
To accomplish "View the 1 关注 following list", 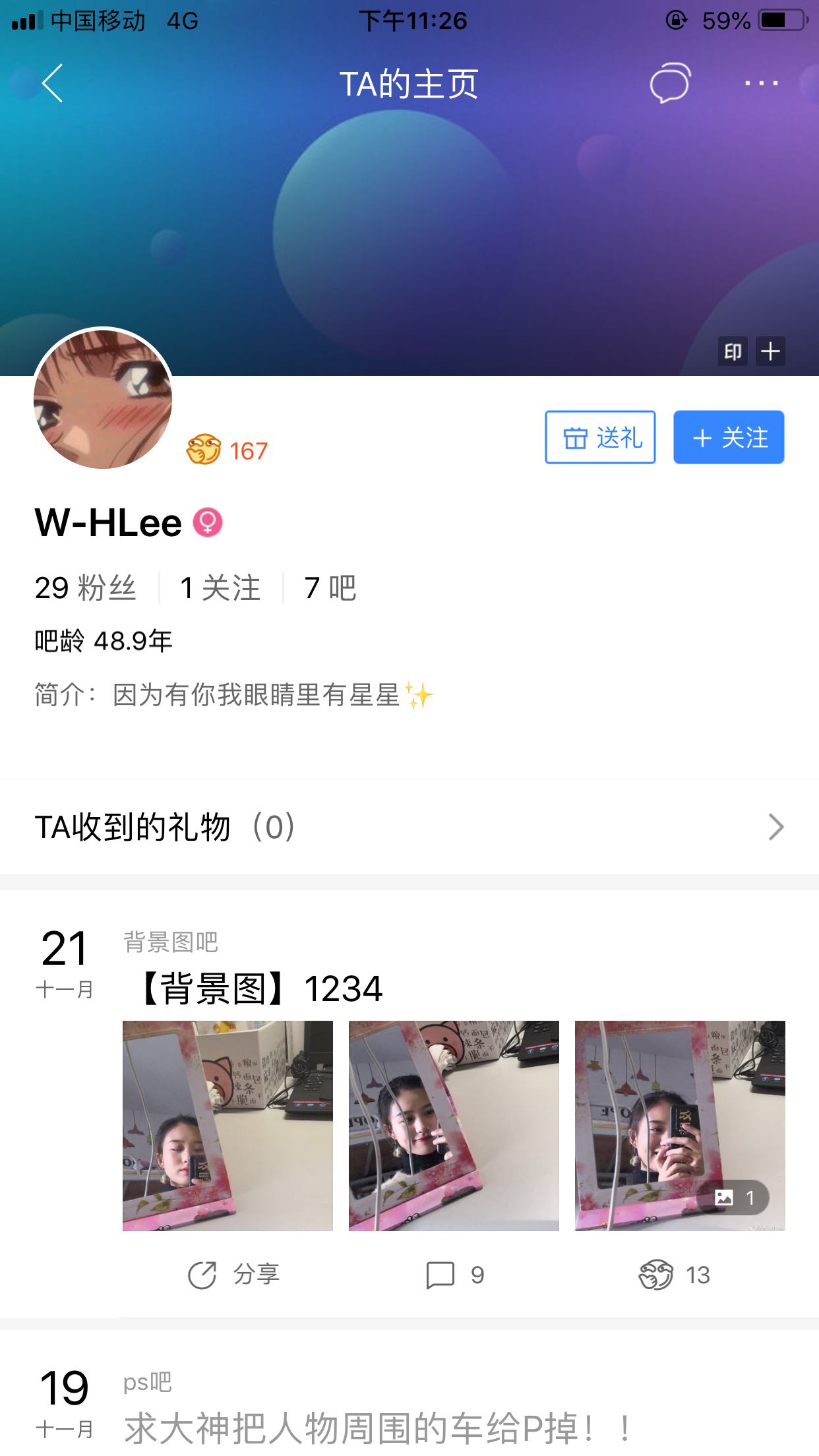I will tap(220, 588).
